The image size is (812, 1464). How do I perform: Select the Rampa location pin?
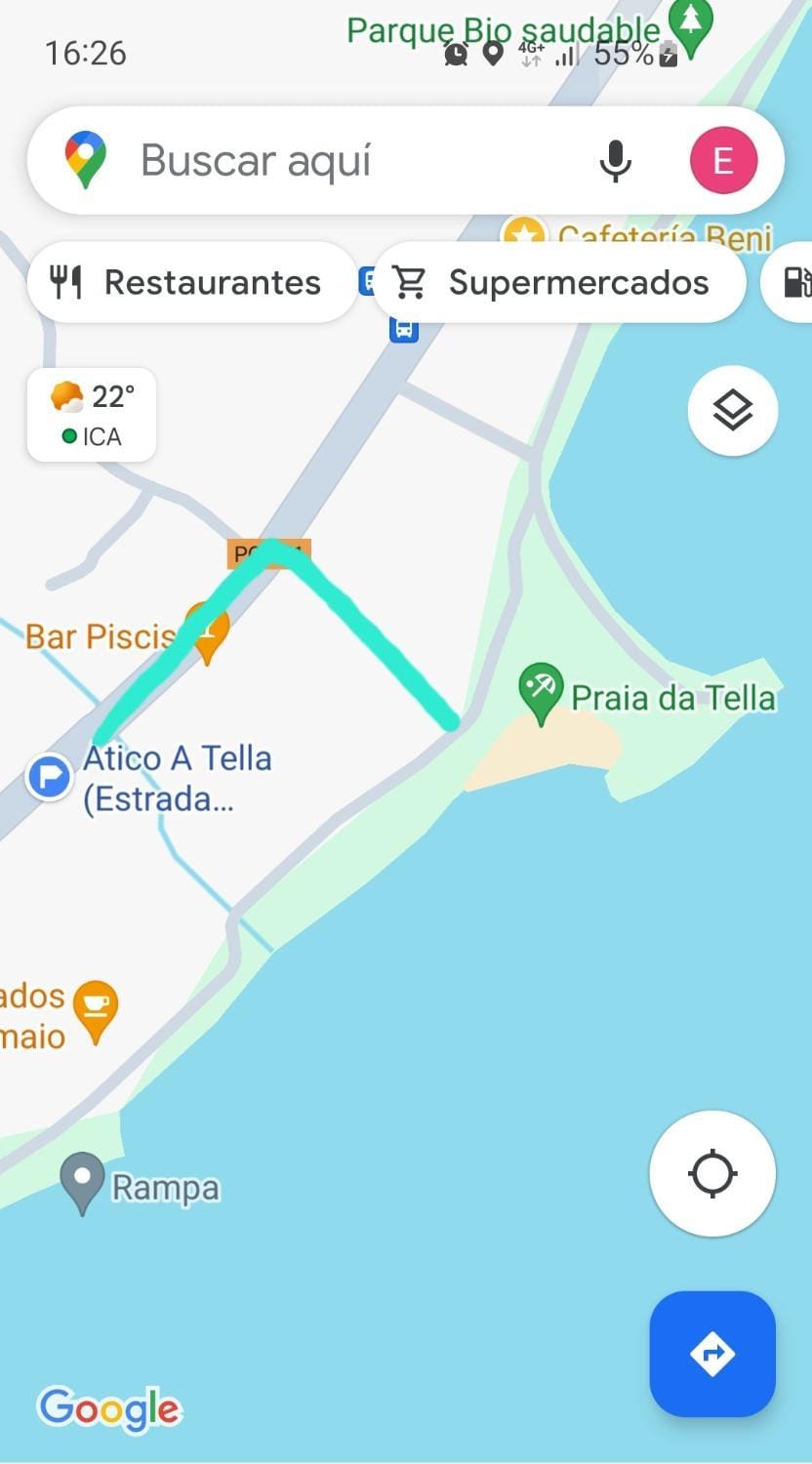[x=83, y=1179]
